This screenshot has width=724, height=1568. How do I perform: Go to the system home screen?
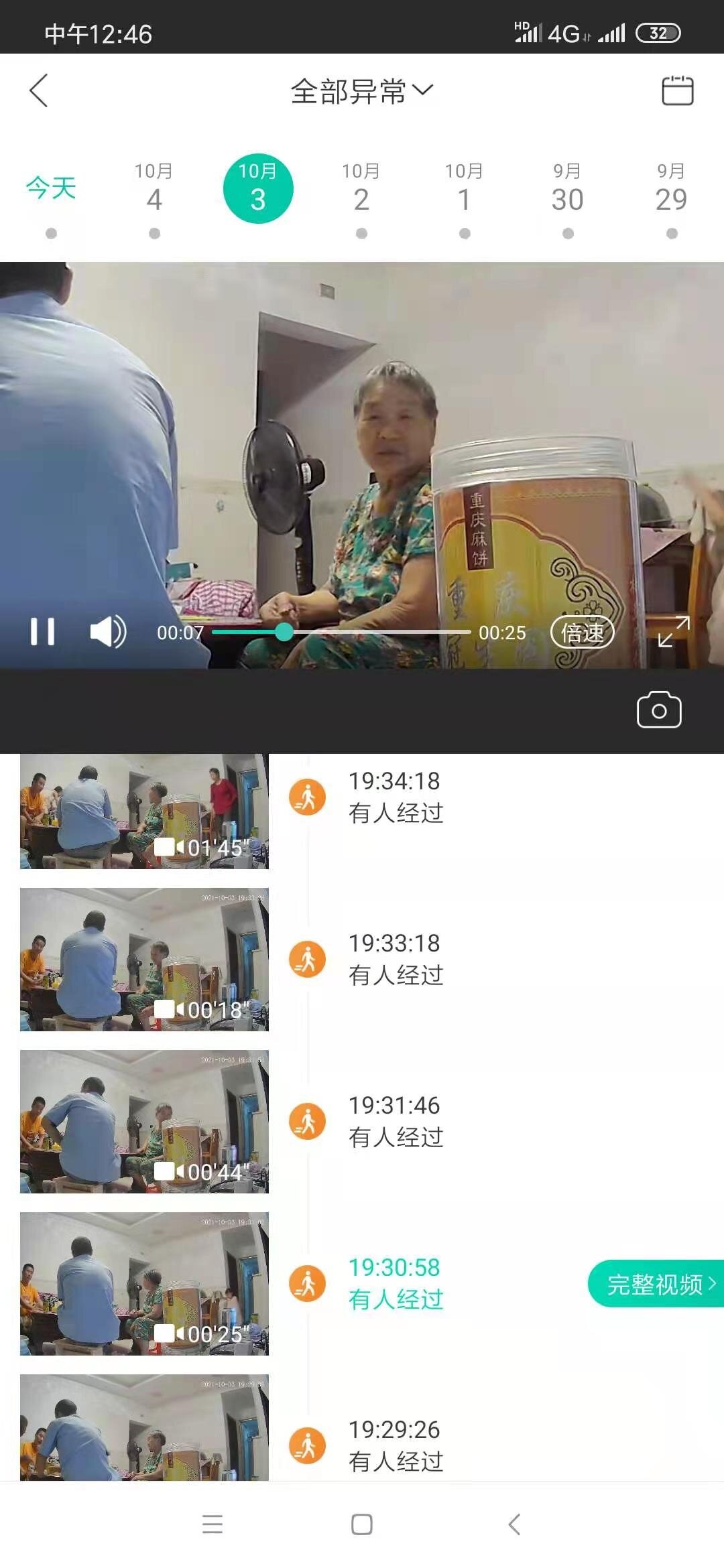point(362,1524)
